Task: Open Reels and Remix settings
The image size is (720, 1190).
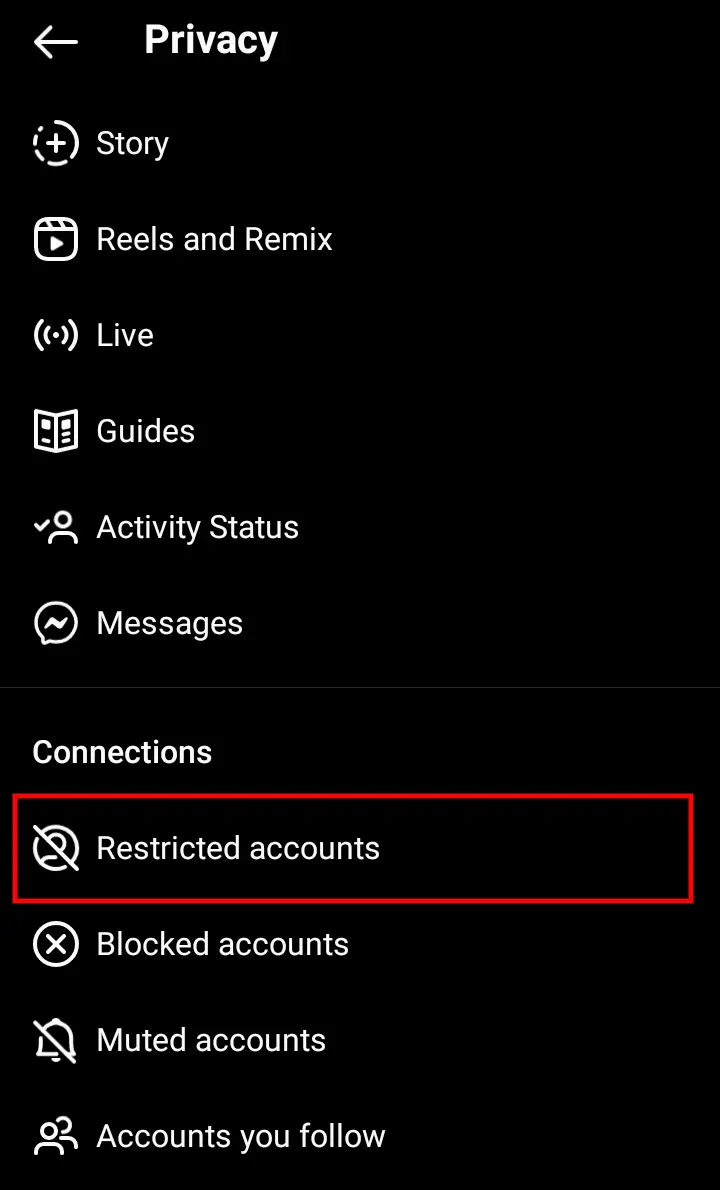Action: pos(214,240)
